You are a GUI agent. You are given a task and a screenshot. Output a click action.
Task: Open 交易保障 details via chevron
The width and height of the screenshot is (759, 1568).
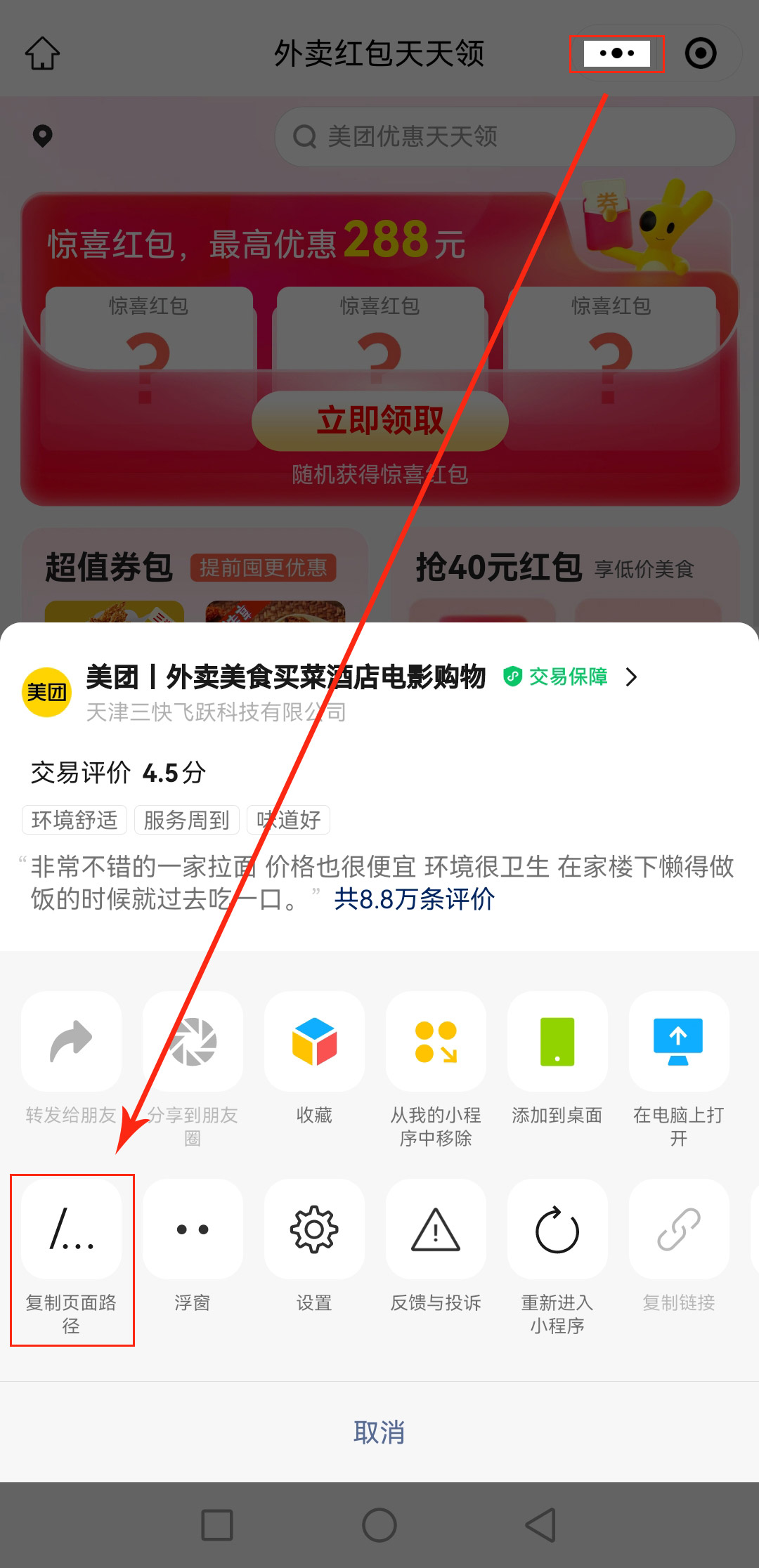point(630,677)
